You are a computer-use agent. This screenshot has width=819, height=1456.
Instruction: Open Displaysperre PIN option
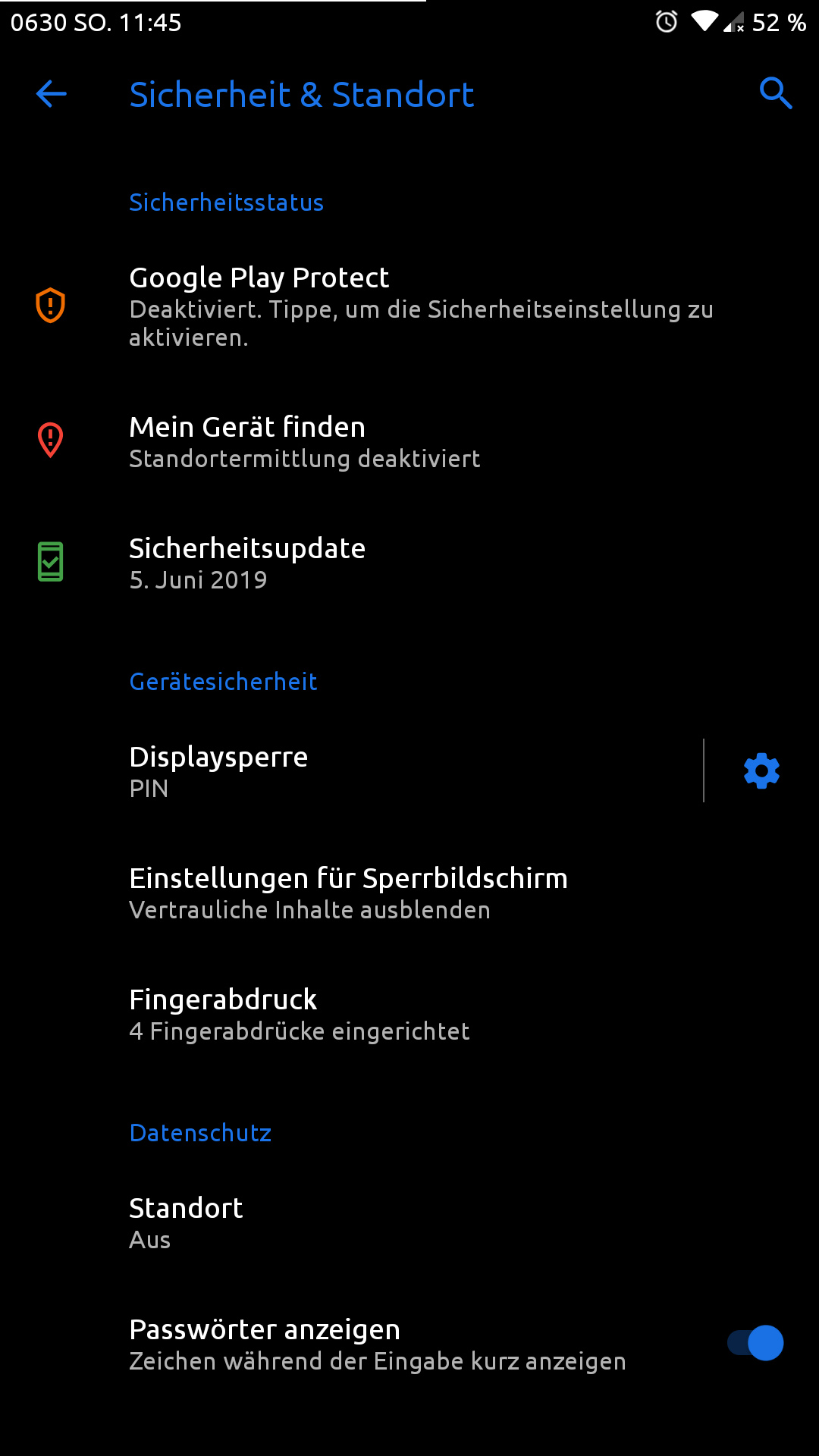tap(379, 771)
